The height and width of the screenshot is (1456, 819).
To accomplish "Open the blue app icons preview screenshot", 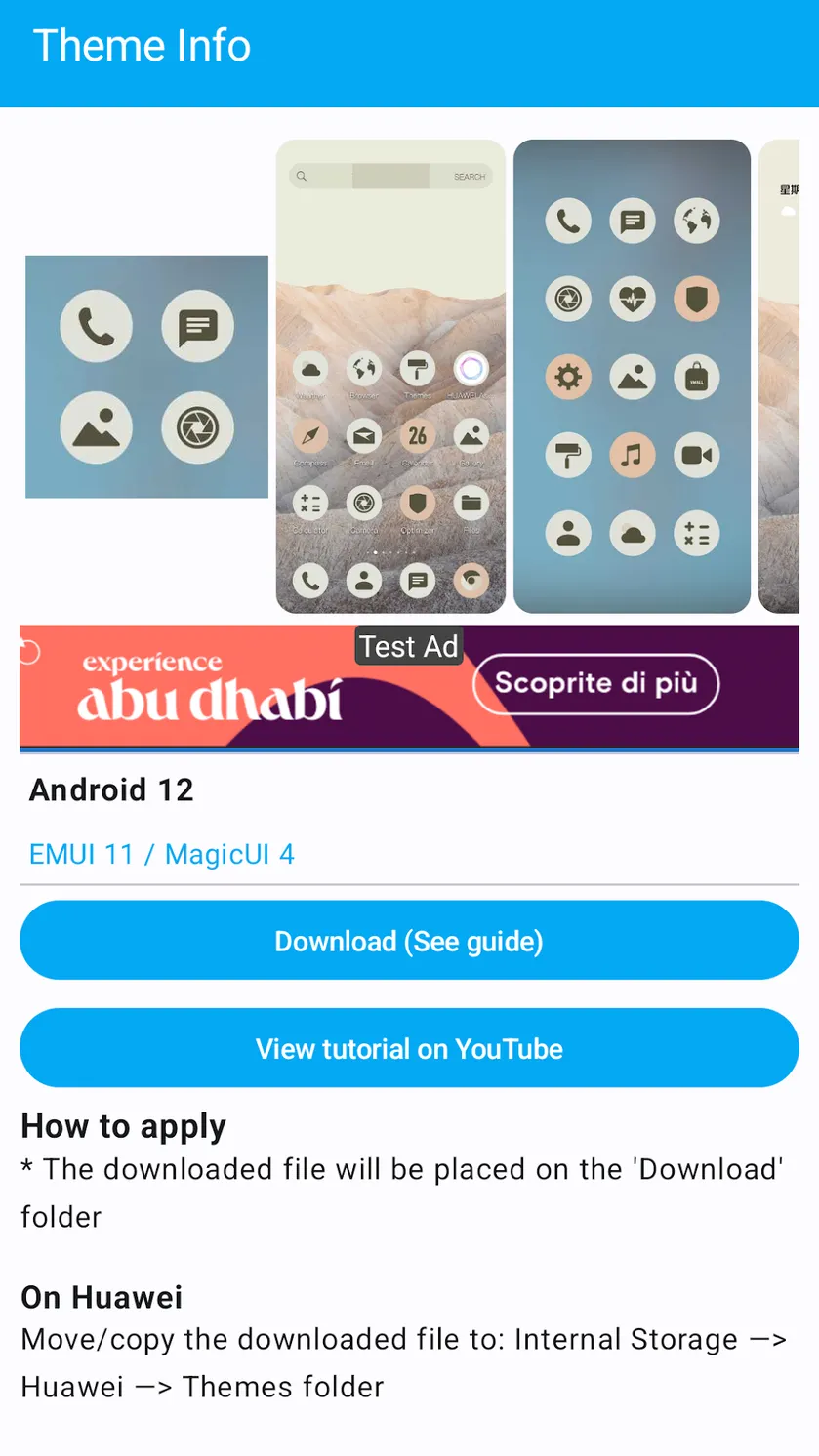I will coord(632,376).
